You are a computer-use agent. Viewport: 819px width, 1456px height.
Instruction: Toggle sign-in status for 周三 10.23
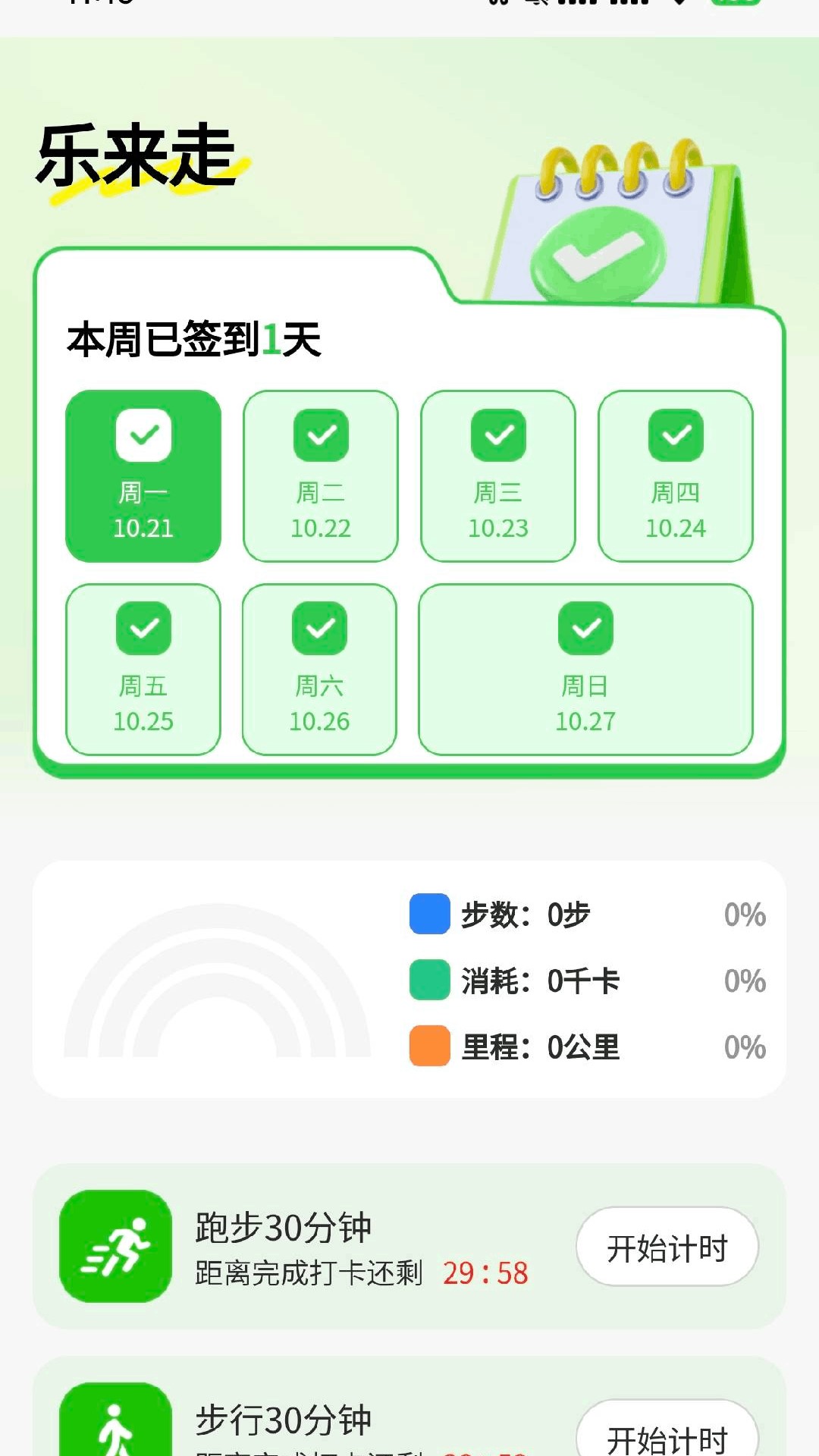point(497,474)
